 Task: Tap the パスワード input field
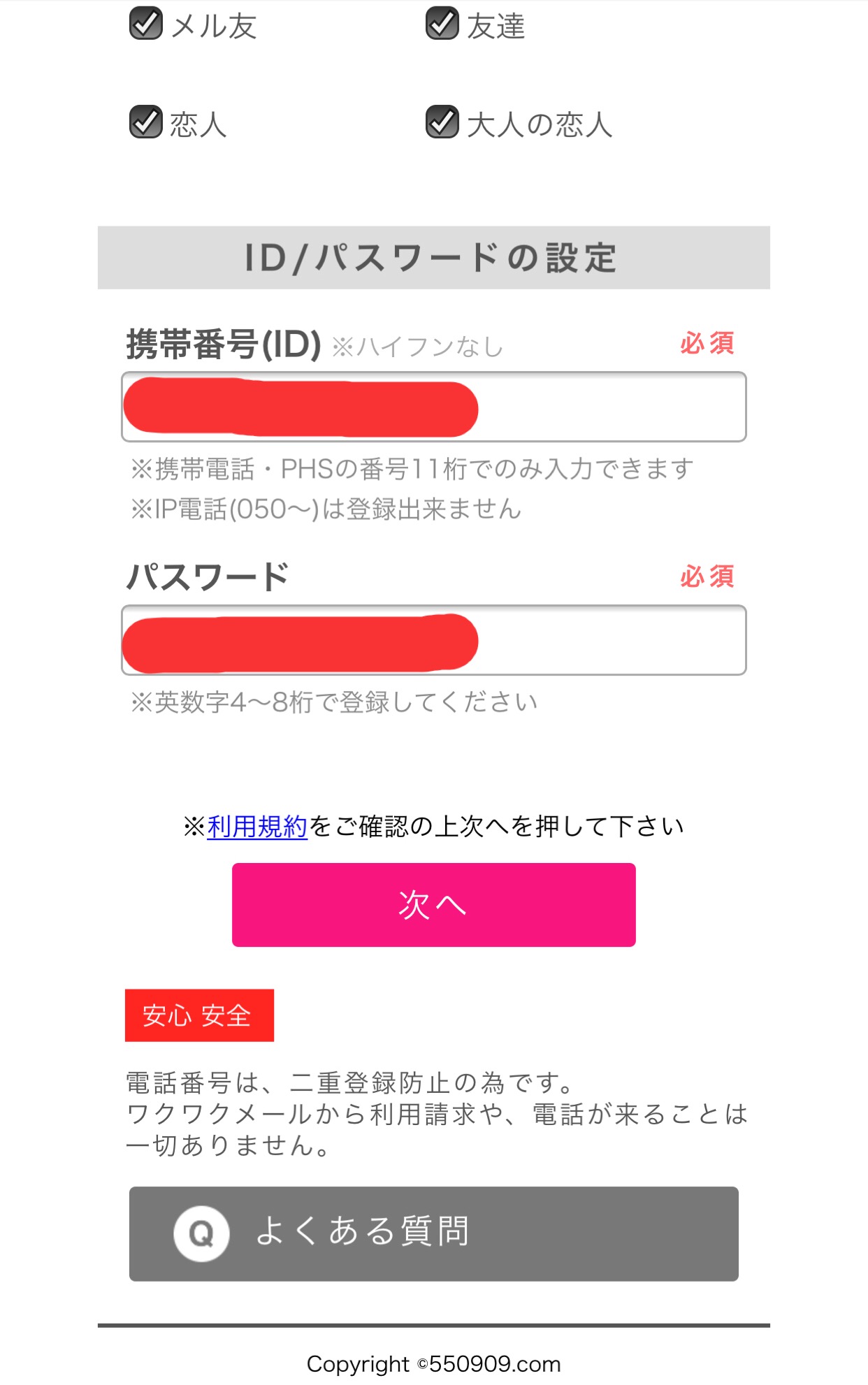pos(434,640)
